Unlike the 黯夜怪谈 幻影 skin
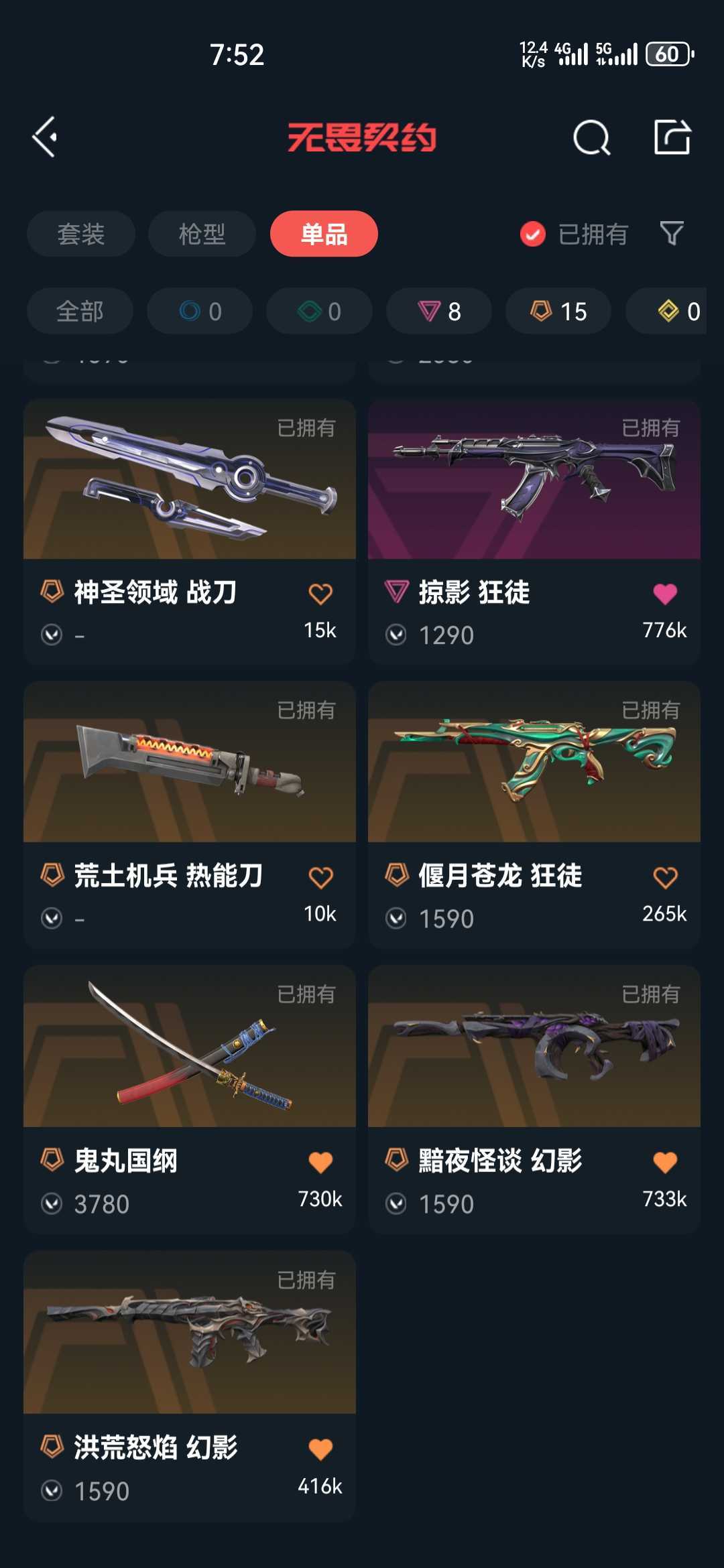Image resolution: width=724 pixels, height=1568 pixels. point(665,1162)
